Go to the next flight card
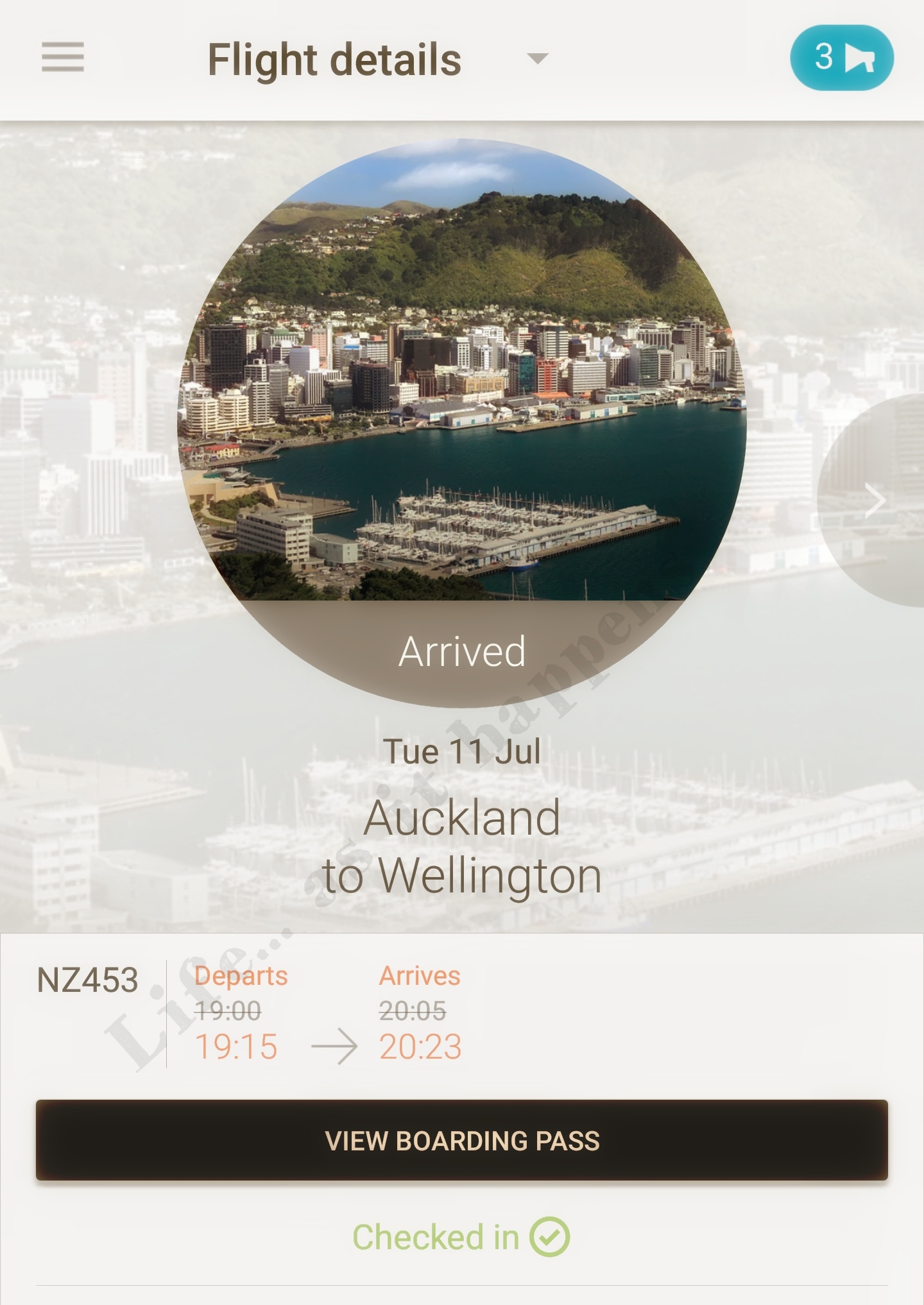Viewport: 924px width, 1305px height. [875, 501]
